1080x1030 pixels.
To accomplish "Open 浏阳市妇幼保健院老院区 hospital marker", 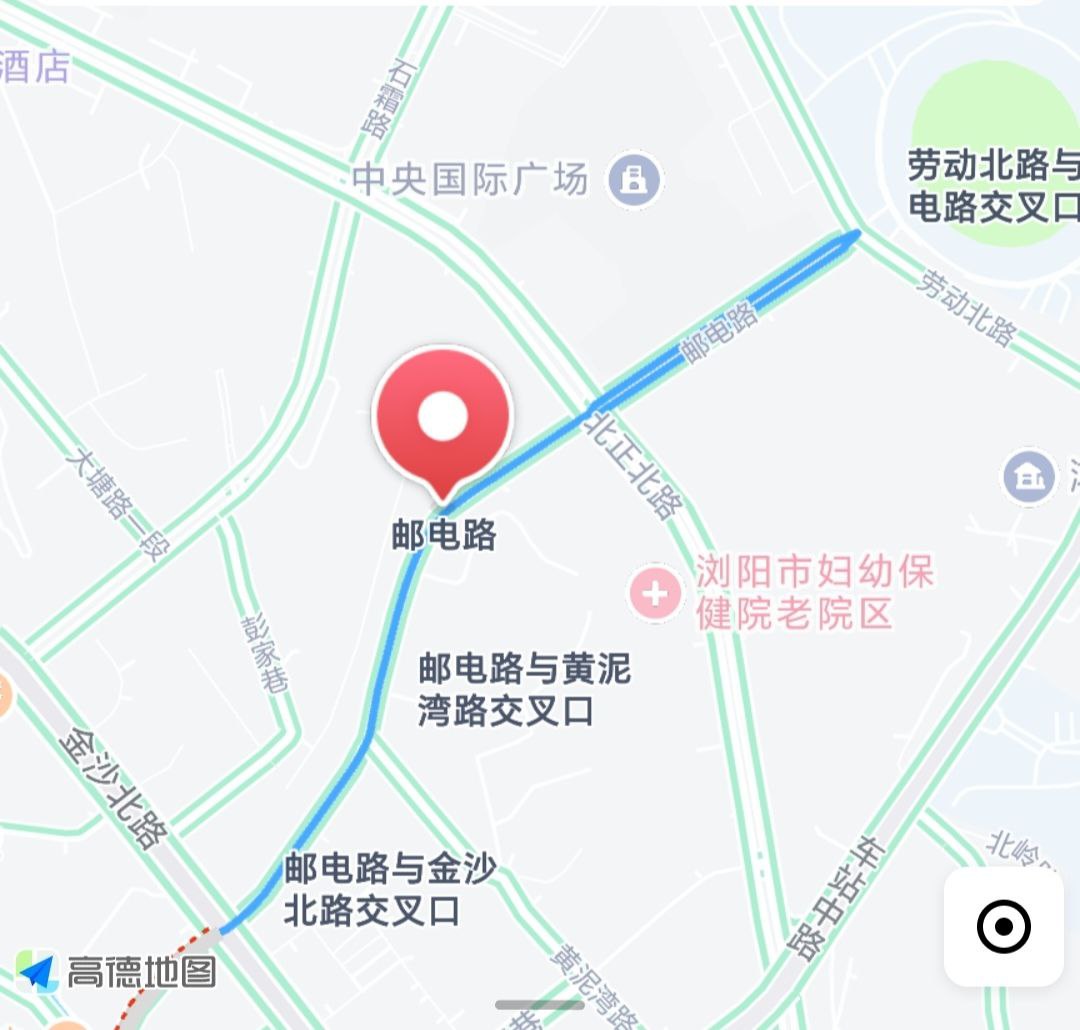I will click(655, 594).
